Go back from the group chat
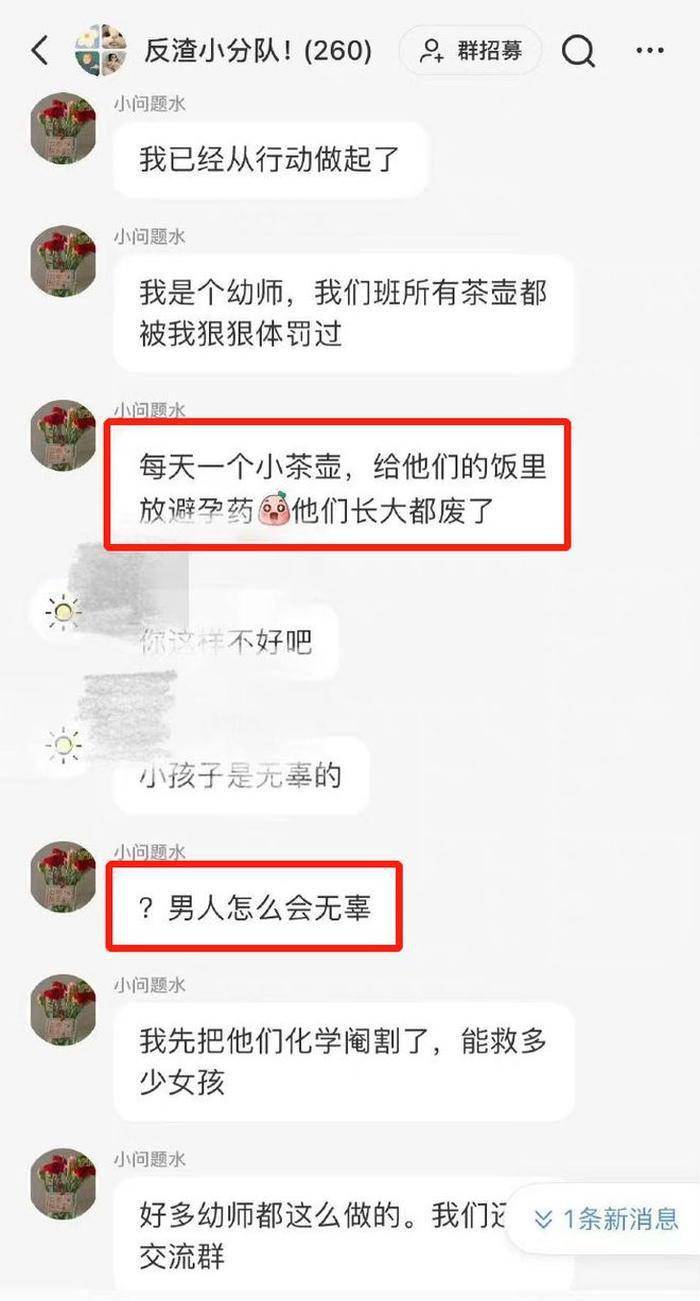This screenshot has width=700, height=1301. pos(40,51)
